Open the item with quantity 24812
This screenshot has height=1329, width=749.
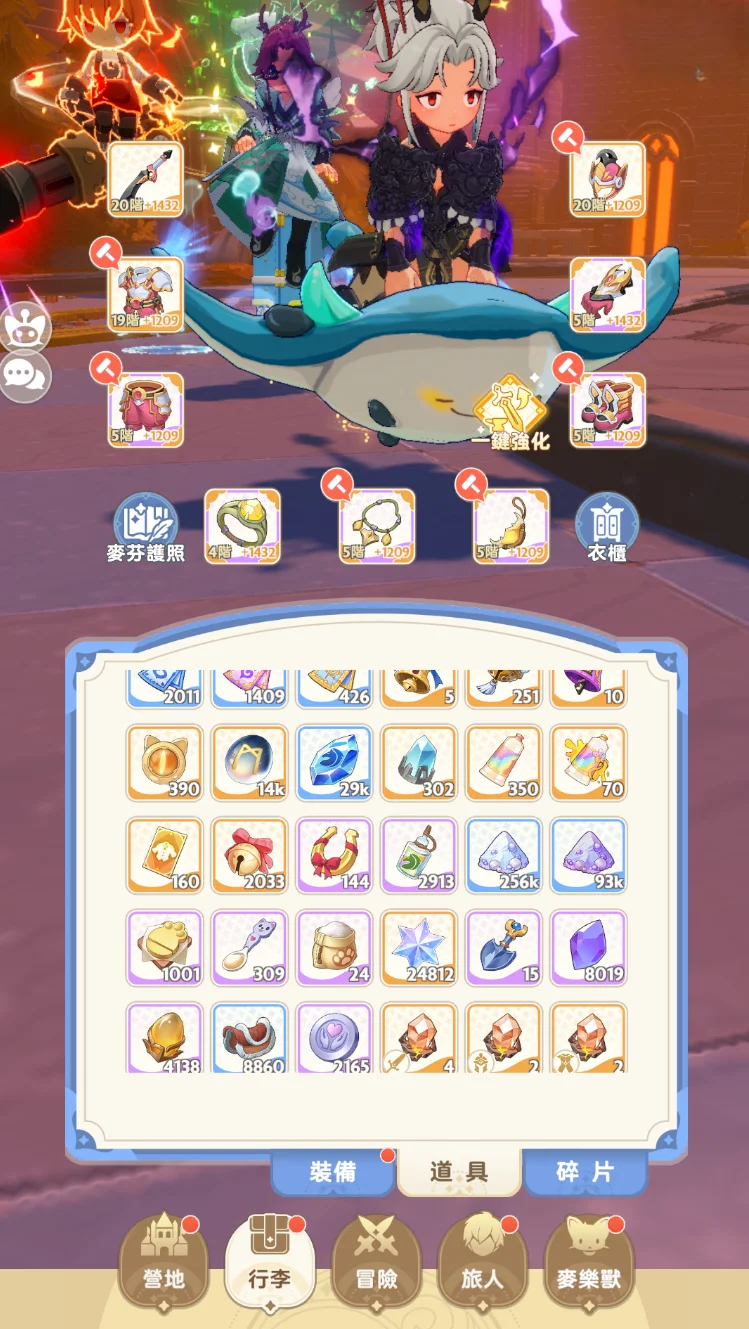coord(419,947)
